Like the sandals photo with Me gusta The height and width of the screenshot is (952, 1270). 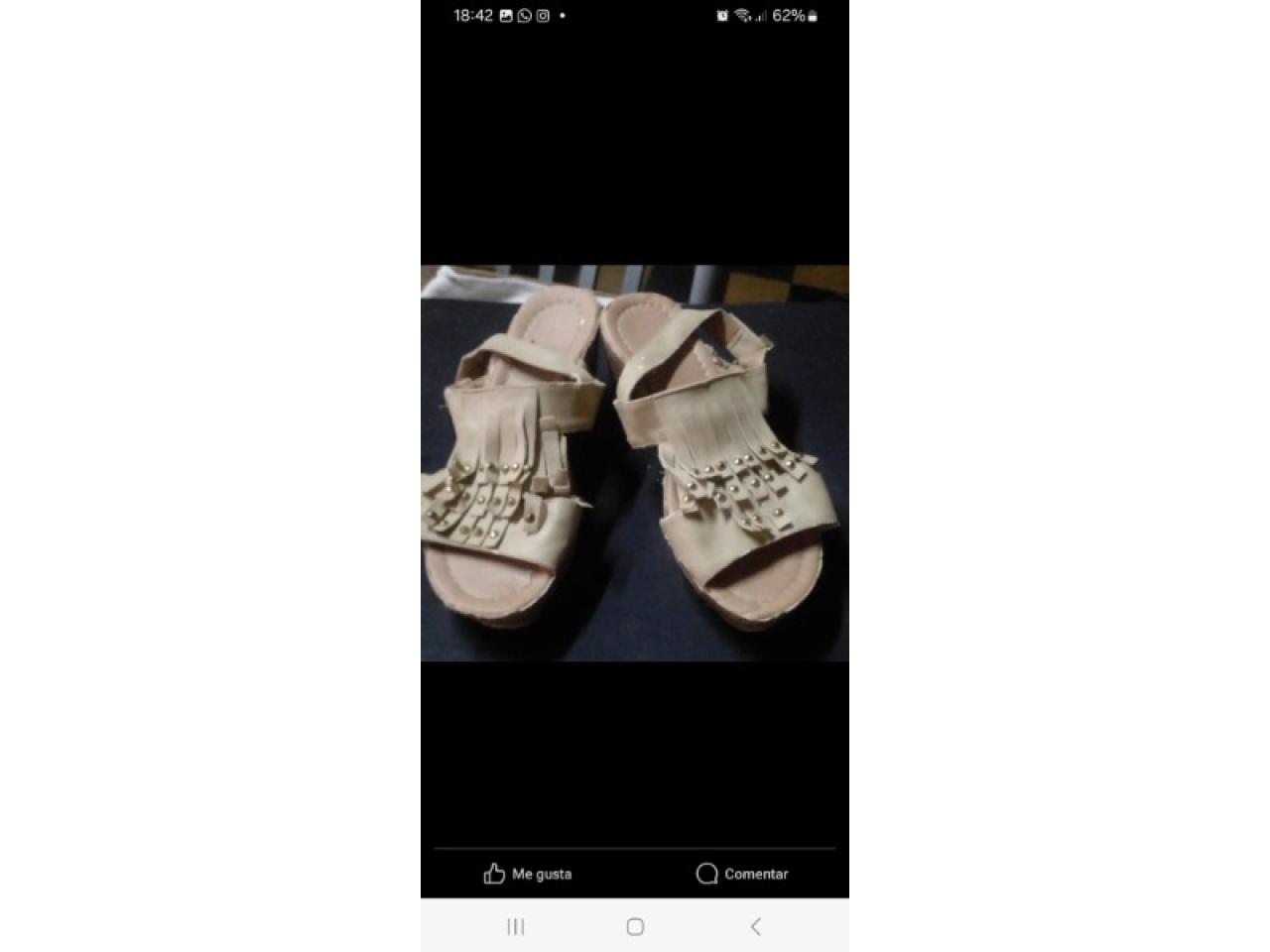tap(528, 874)
